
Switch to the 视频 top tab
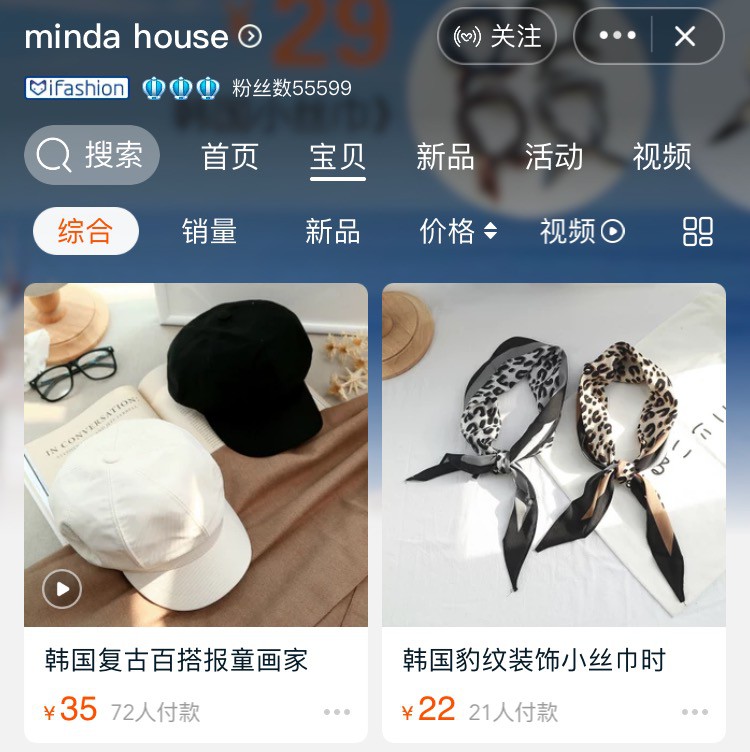point(662,156)
